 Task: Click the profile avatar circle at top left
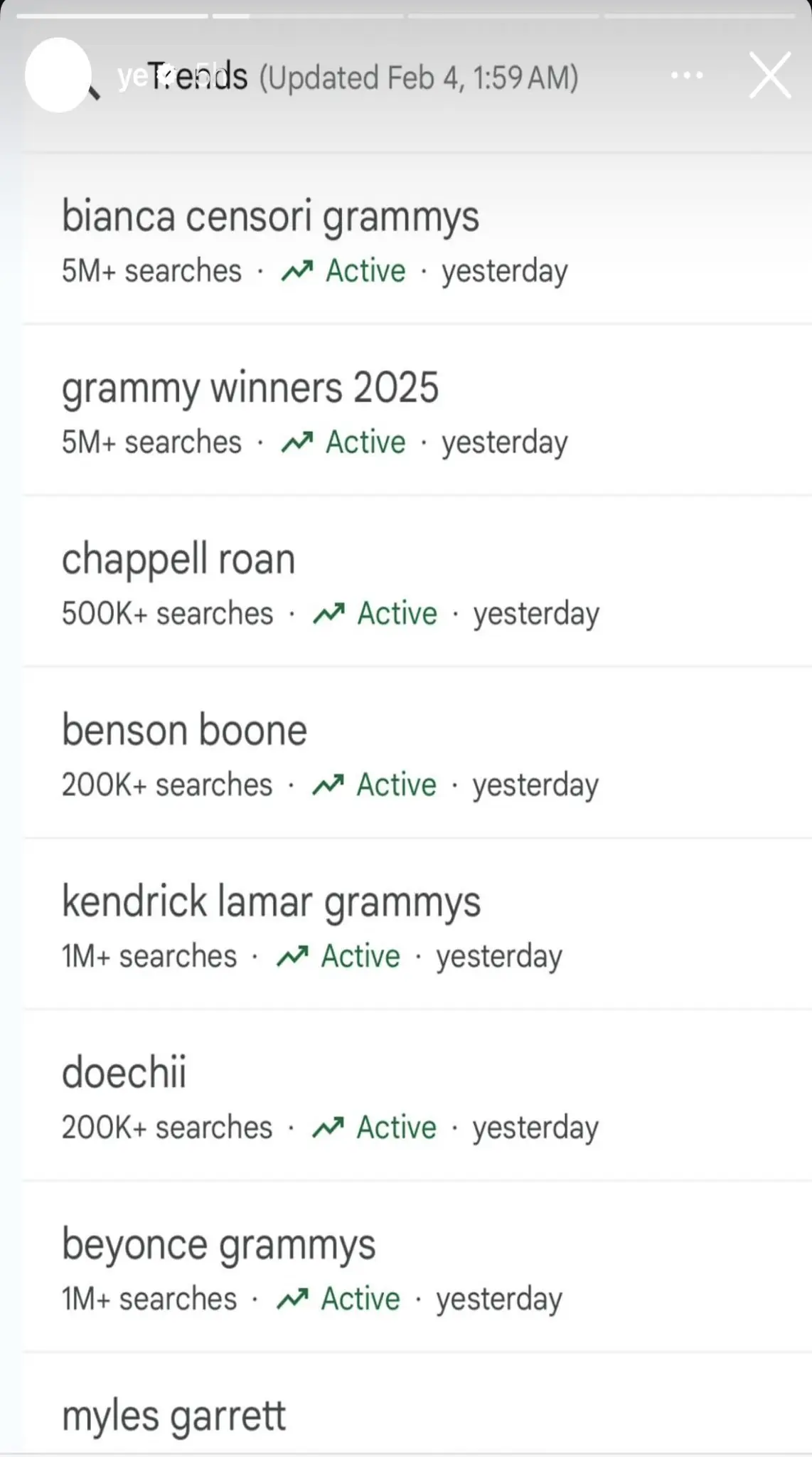tap(60, 75)
